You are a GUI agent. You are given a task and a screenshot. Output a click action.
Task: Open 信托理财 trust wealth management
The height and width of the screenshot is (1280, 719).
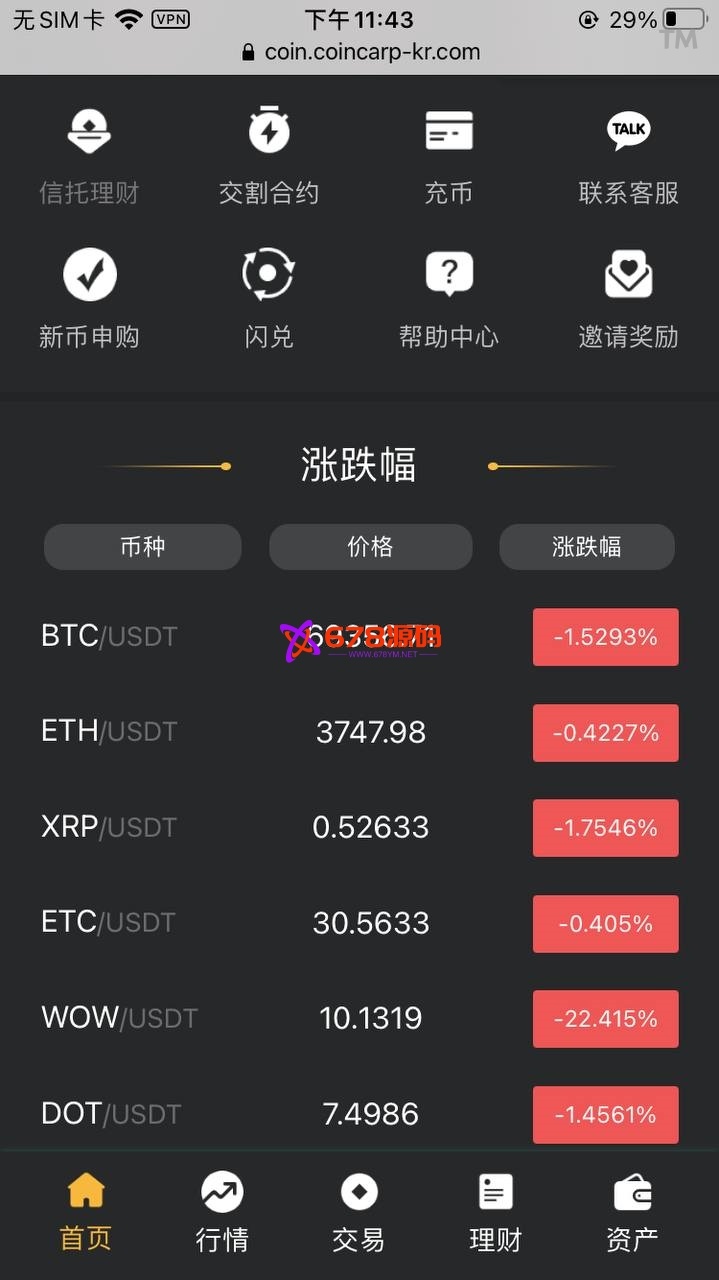click(89, 155)
